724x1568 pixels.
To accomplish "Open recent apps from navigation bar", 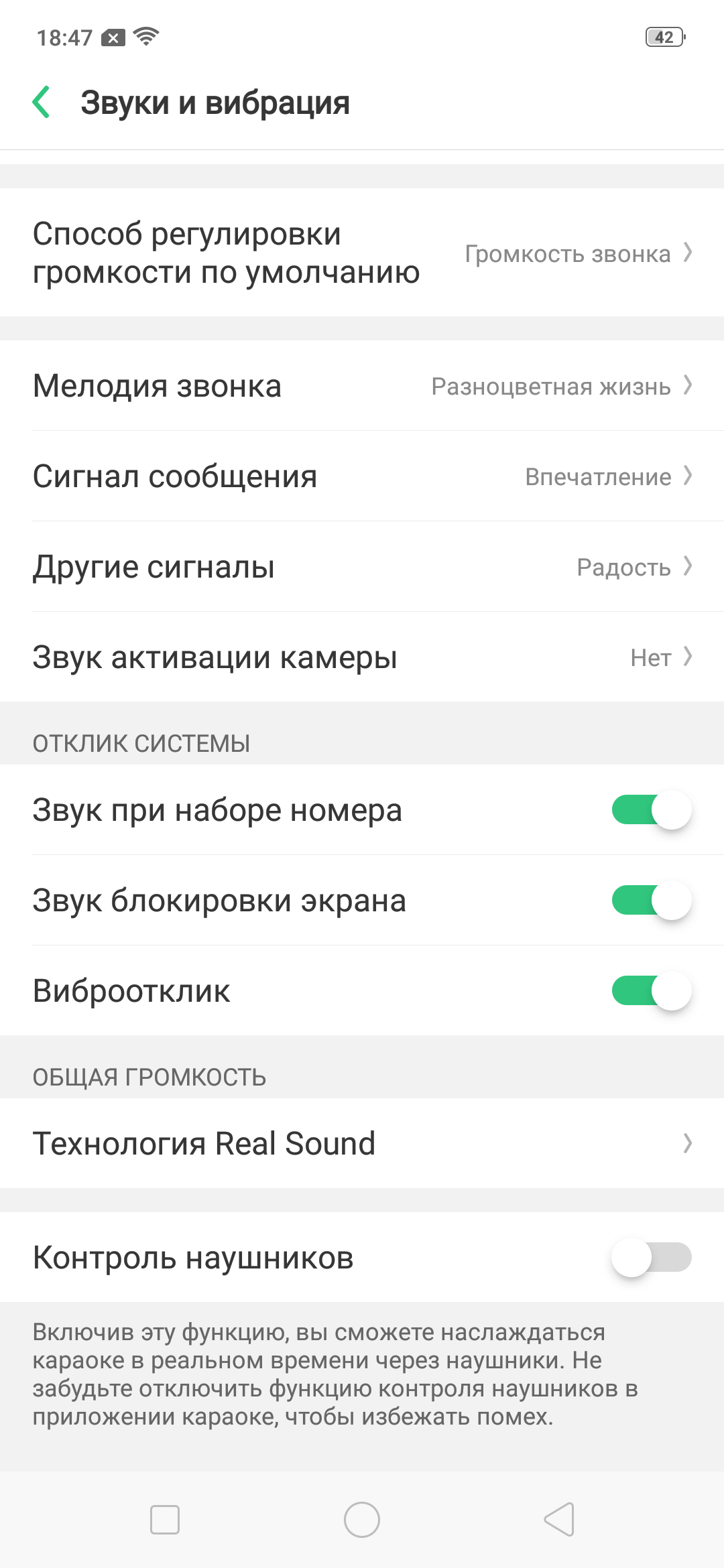I will coord(165,1519).
